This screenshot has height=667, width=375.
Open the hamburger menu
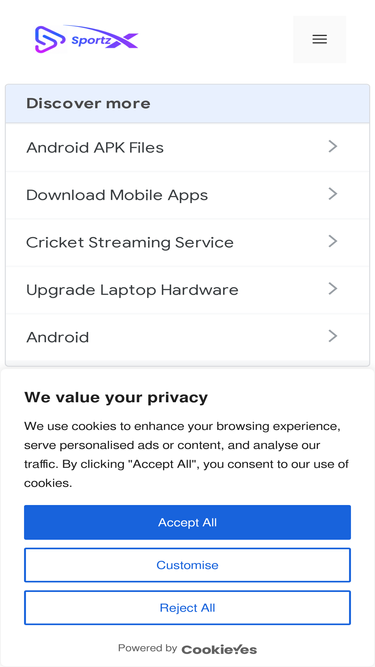coord(319,39)
